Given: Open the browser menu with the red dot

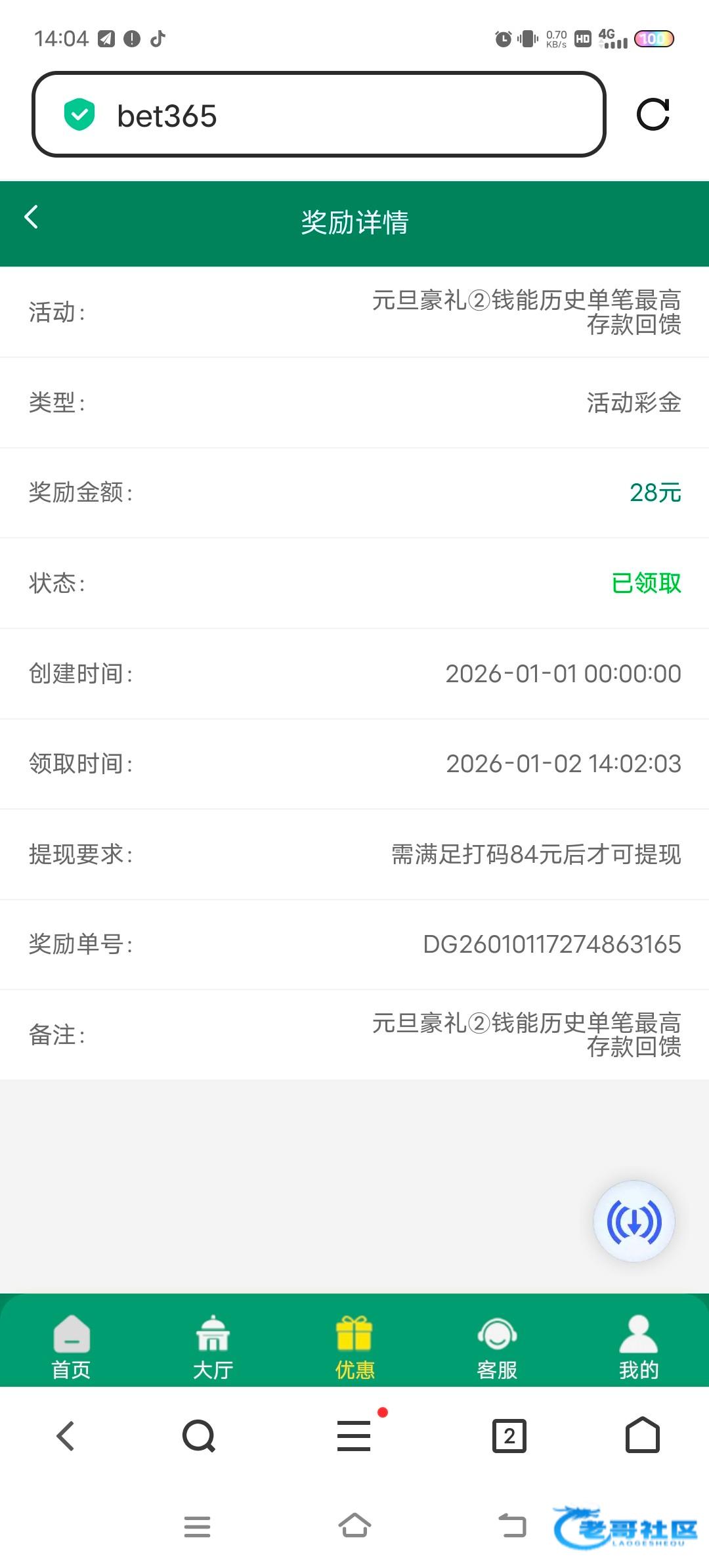Looking at the screenshot, I should tap(354, 1436).
